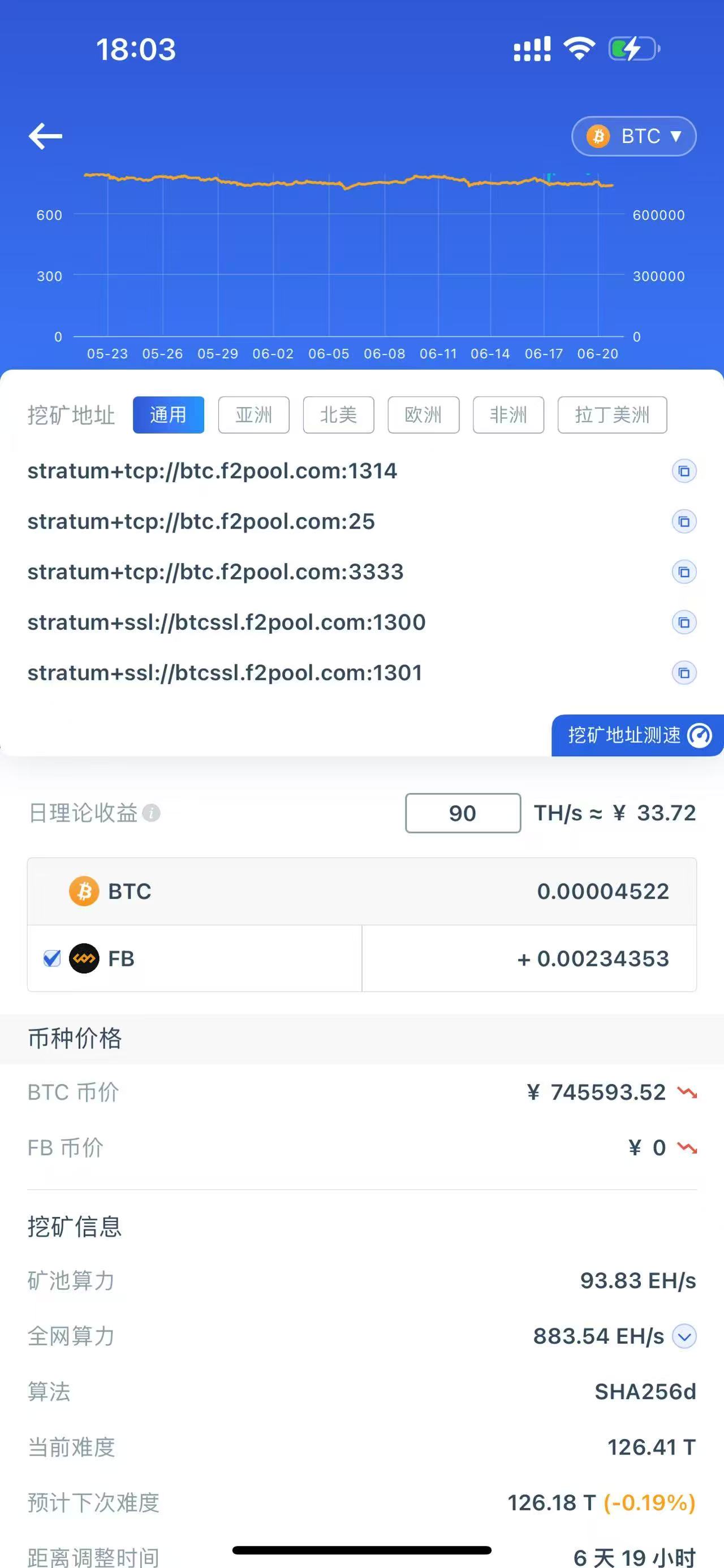Switch to the 欧洲 address tab
Viewport: 724px width, 1568px height.
point(423,415)
